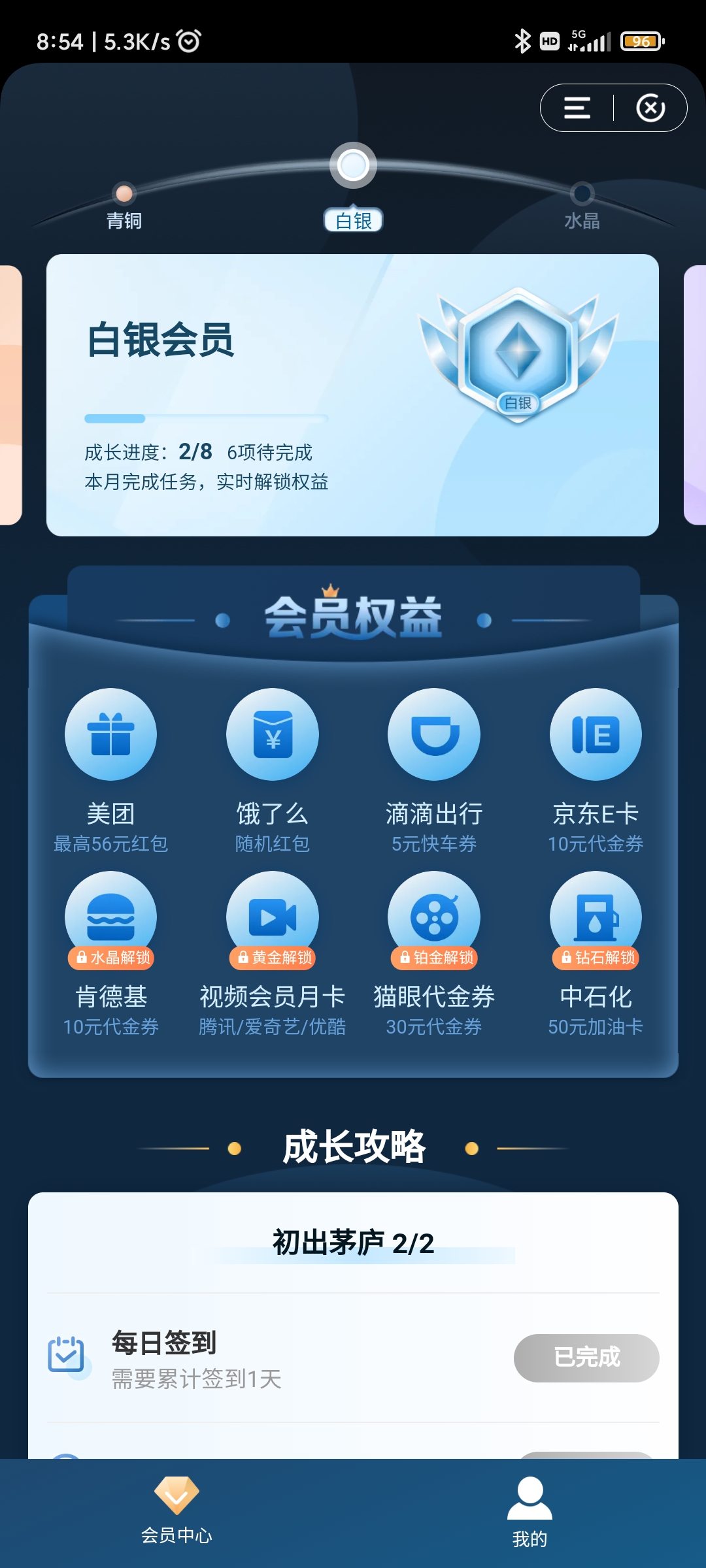Switch to the 水晶 membership level
The height and width of the screenshot is (1568, 706).
pos(582,206)
